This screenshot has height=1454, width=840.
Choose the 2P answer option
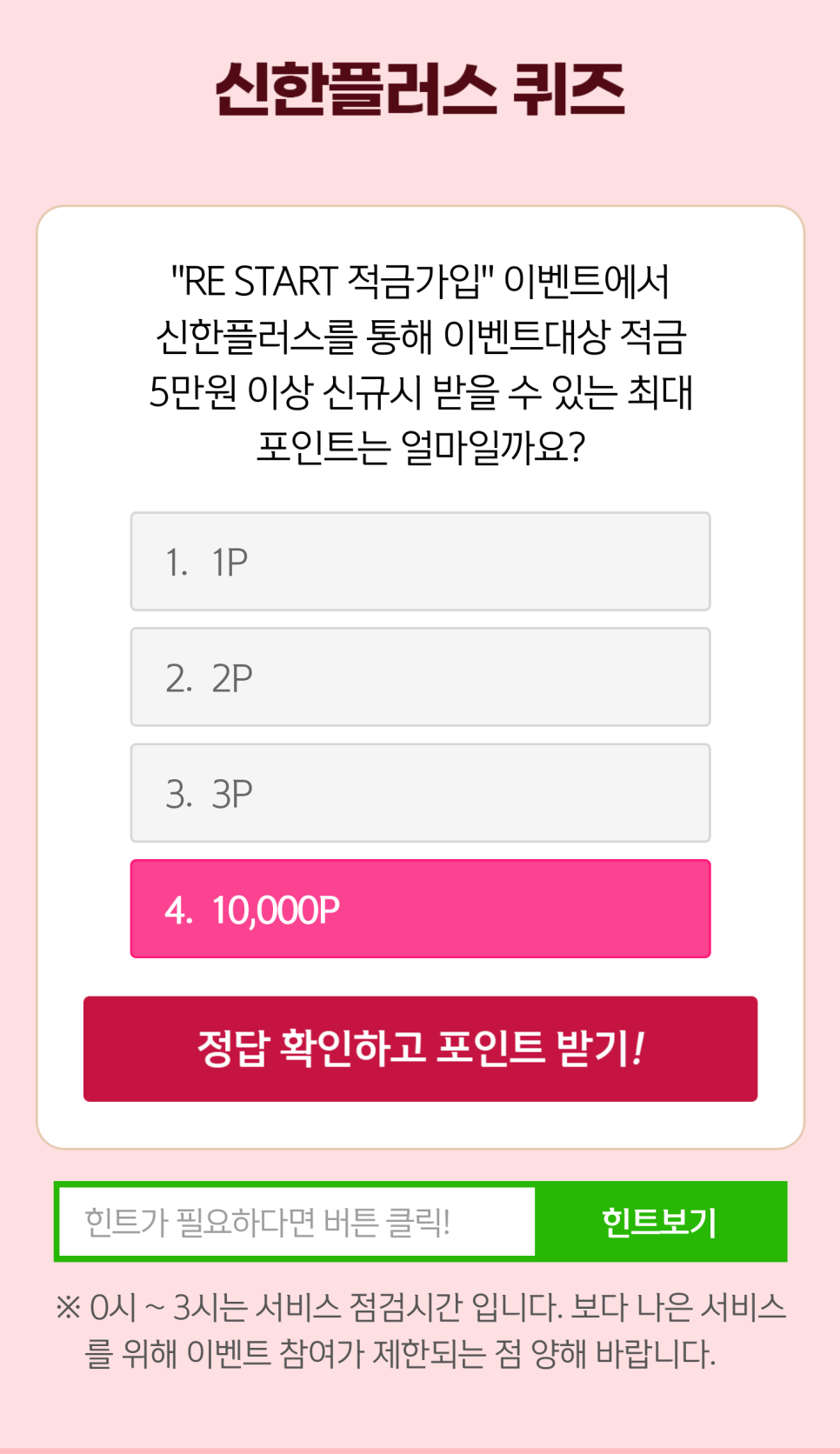click(420, 677)
